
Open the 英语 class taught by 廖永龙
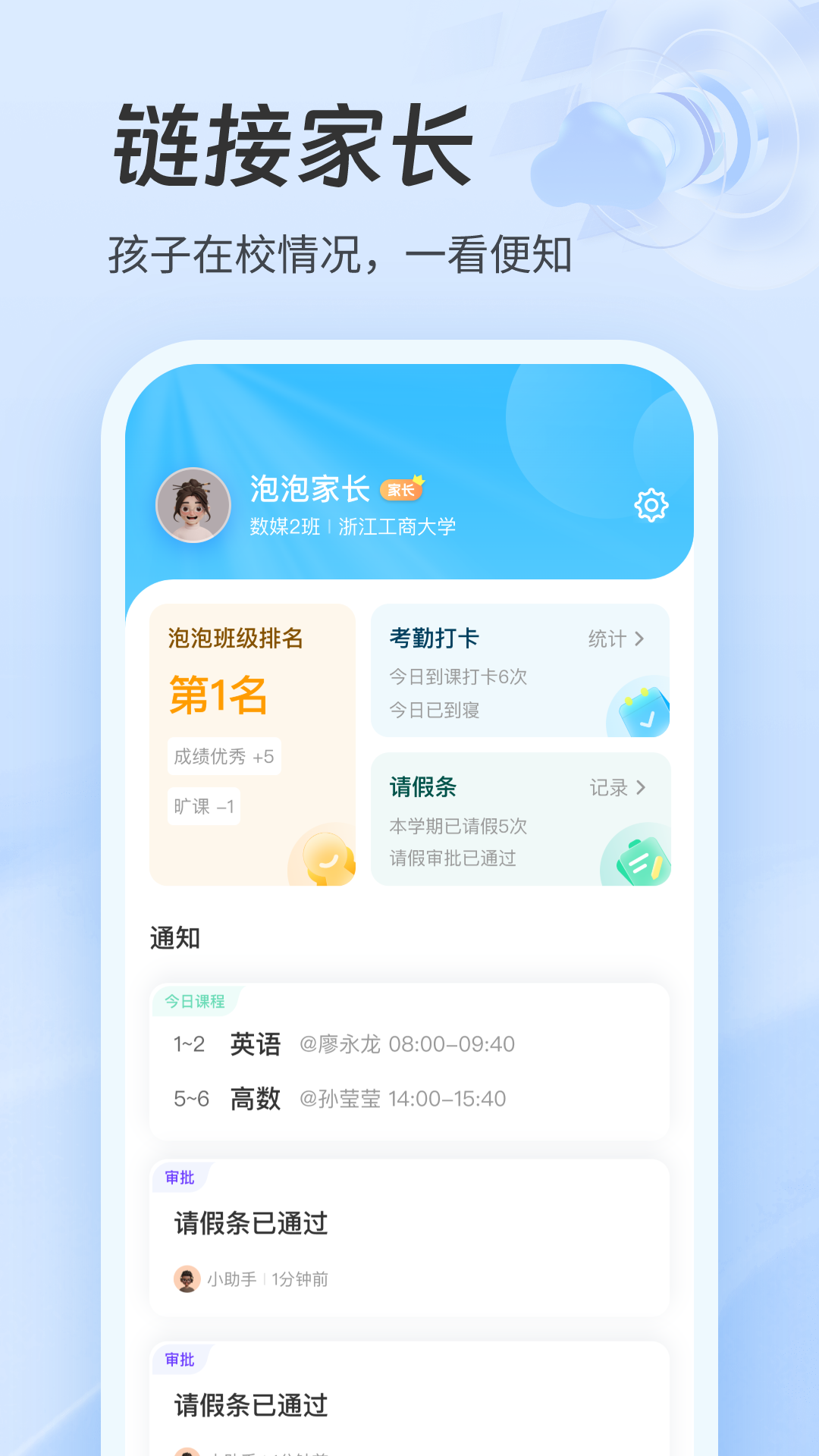(x=257, y=1043)
